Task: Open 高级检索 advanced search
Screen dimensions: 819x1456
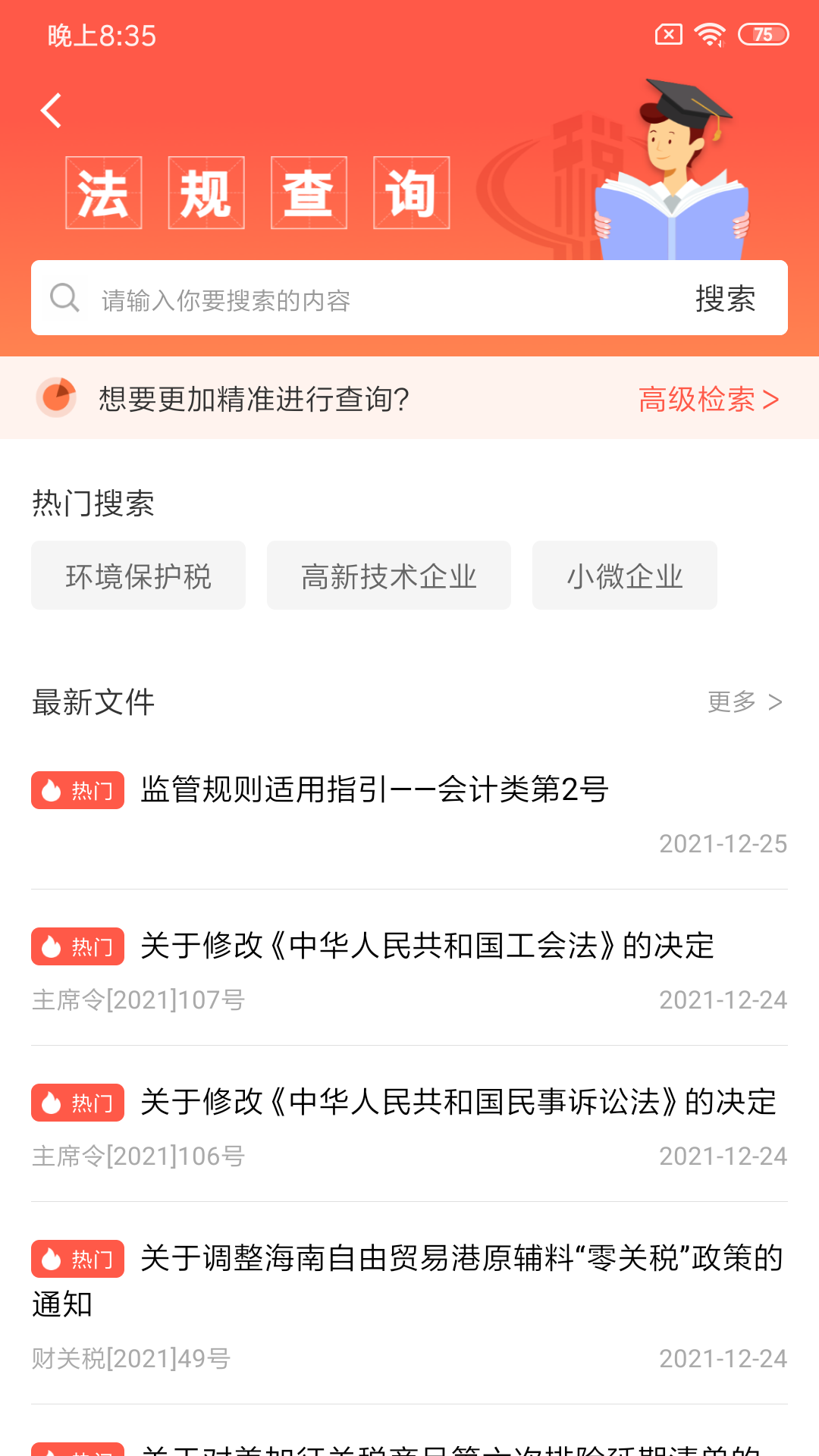Action: click(x=708, y=399)
